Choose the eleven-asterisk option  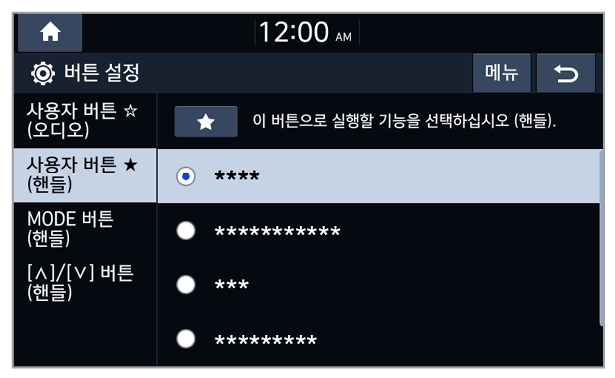coord(378,231)
